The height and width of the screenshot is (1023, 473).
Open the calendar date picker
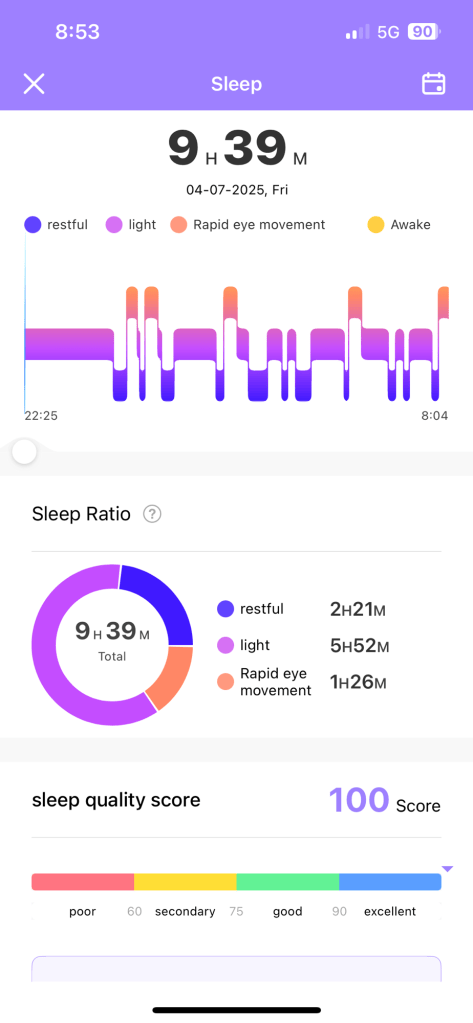[x=434, y=84]
